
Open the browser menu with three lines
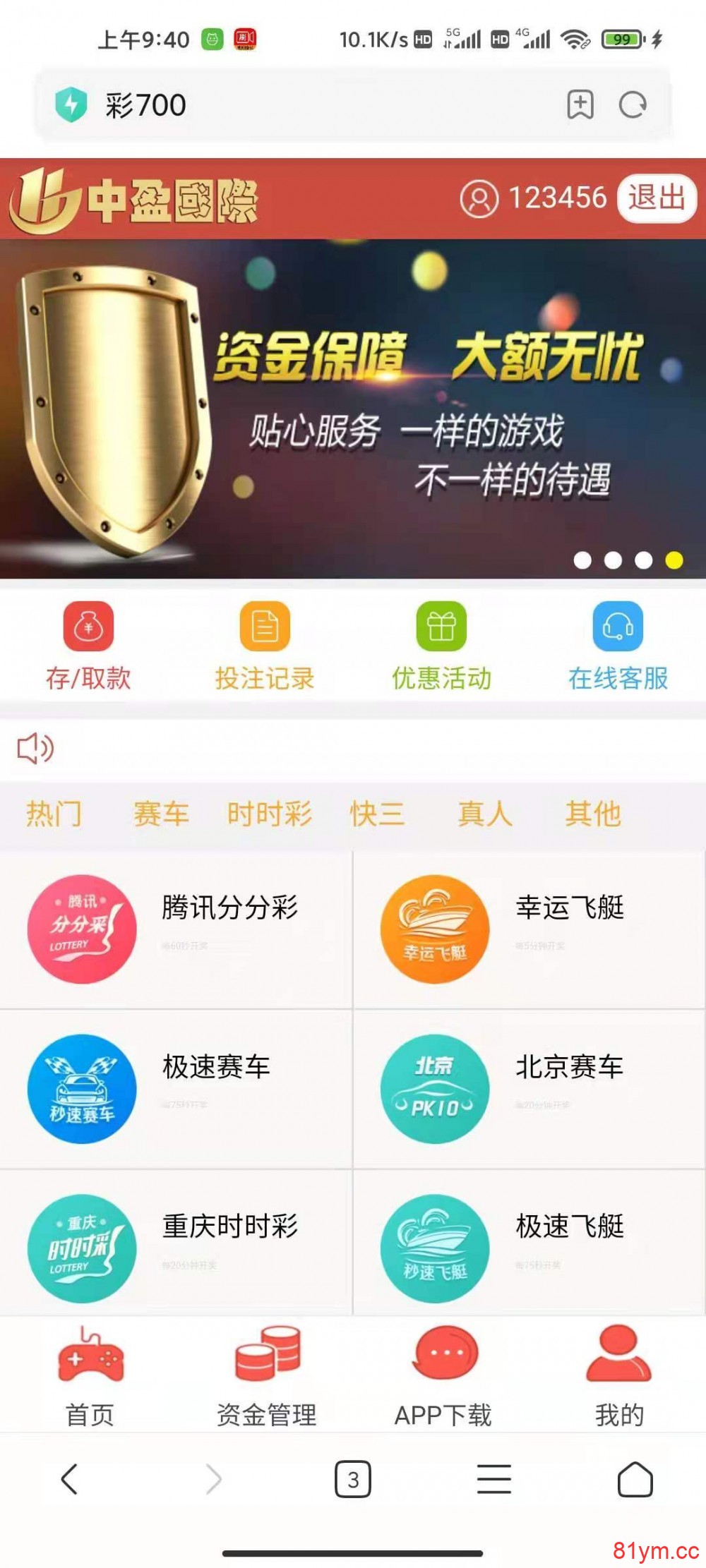pyautogui.click(x=494, y=1480)
